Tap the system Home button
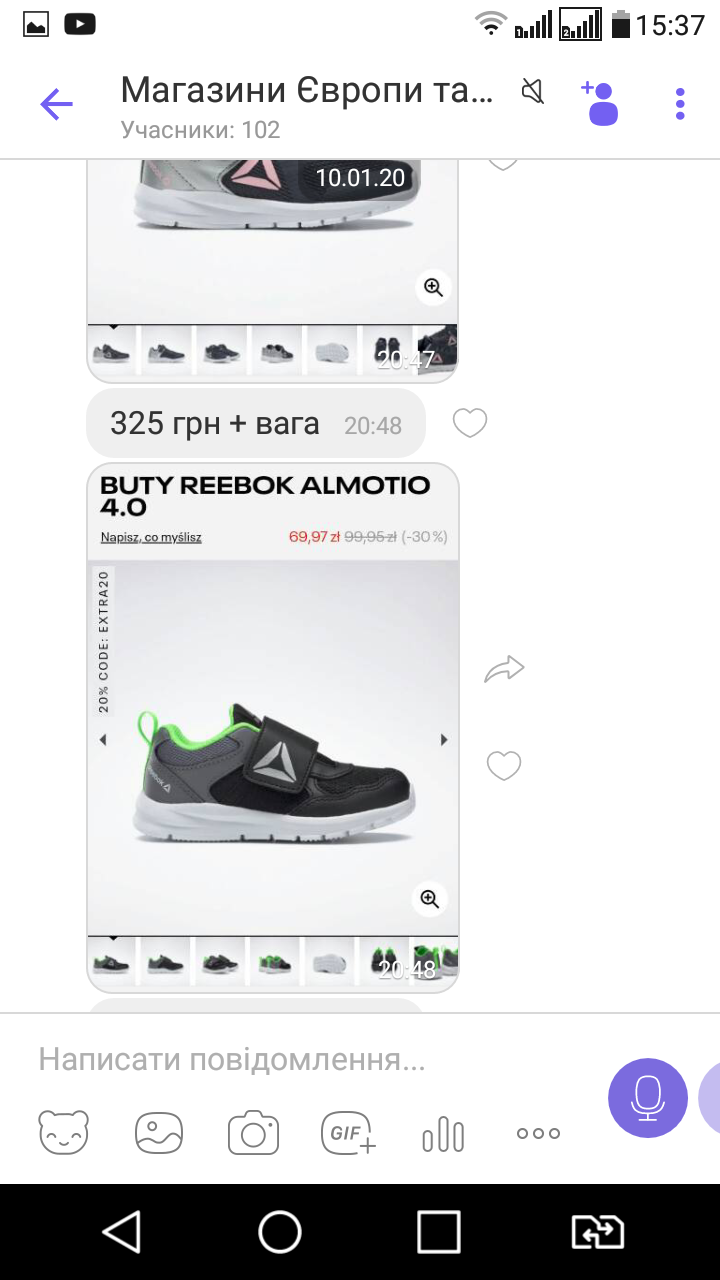 point(280,1232)
